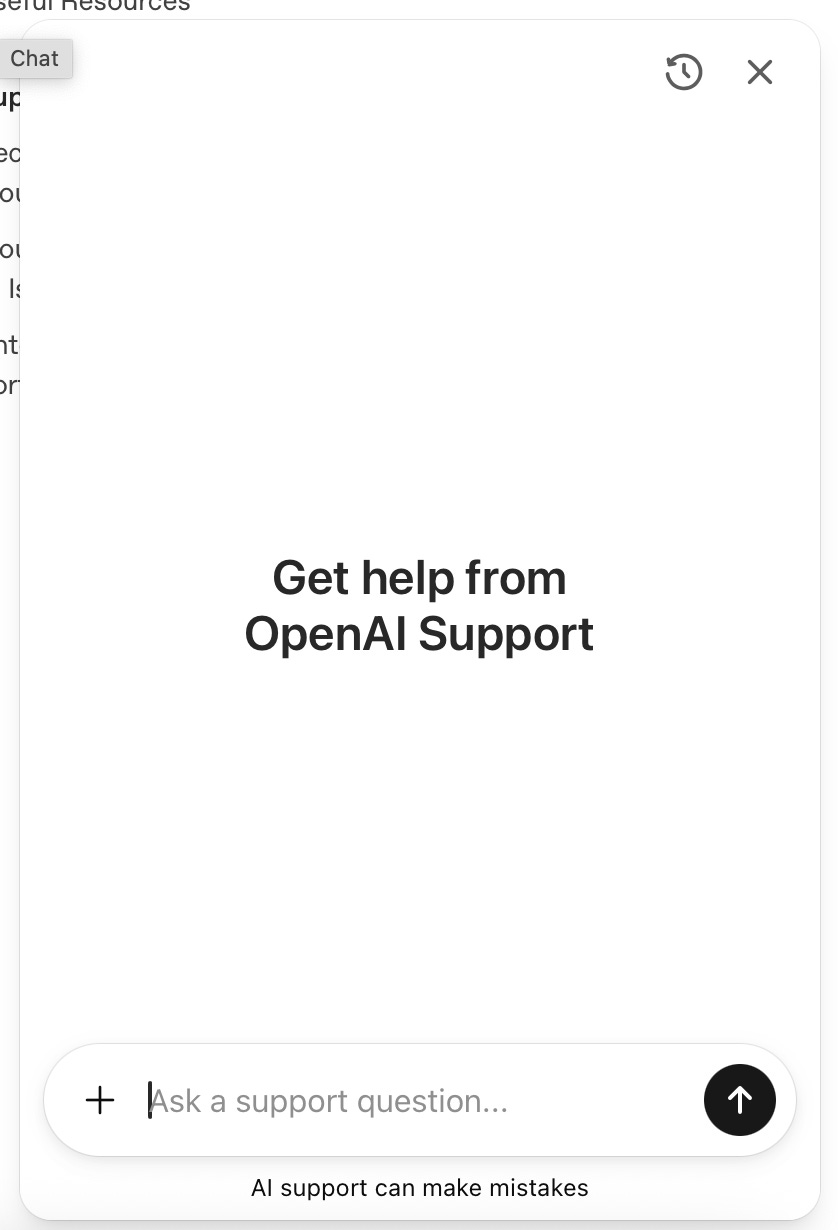Viewport: 838px width, 1230px height.
Task: Close the OpenAI Support chat panel
Action: [x=760, y=72]
